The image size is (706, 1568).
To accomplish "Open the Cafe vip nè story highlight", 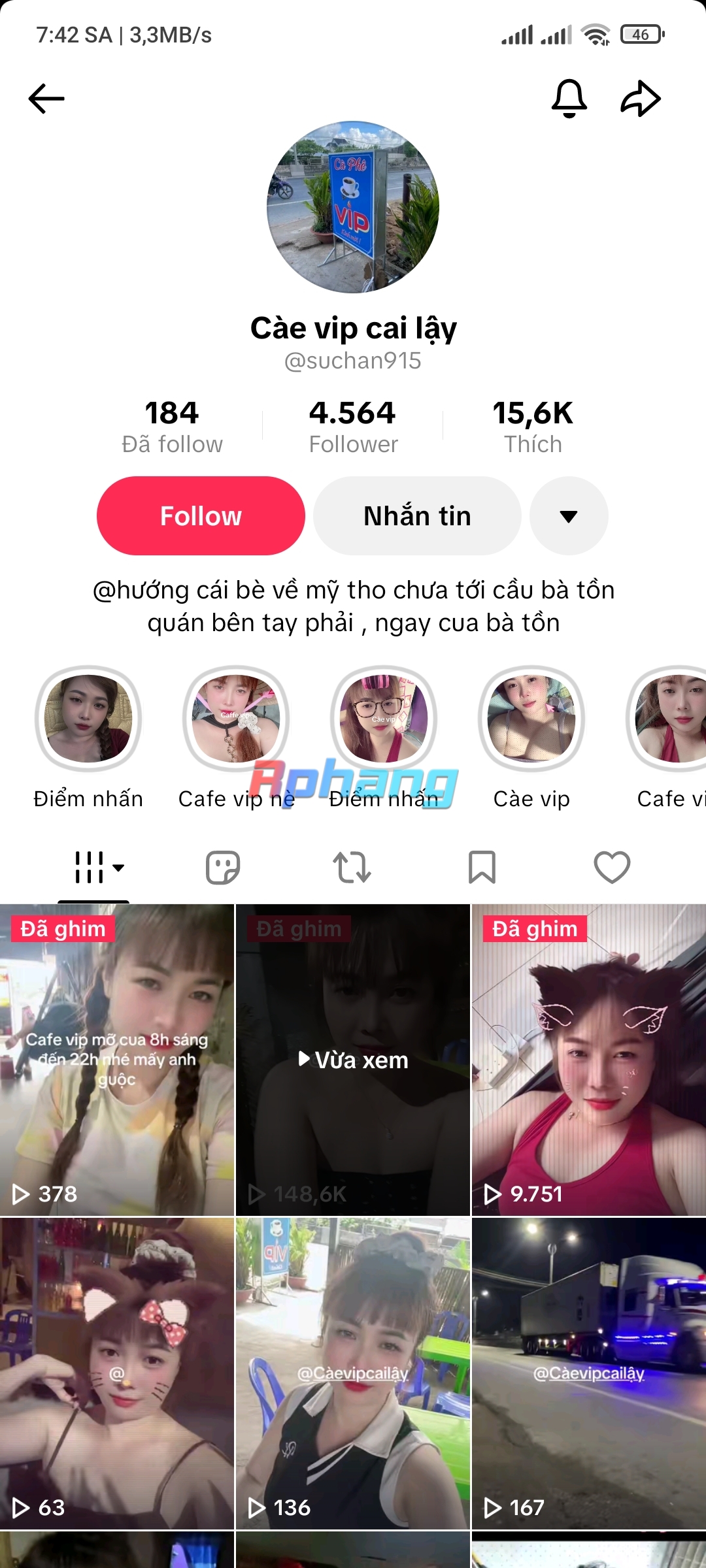I will point(236,738).
